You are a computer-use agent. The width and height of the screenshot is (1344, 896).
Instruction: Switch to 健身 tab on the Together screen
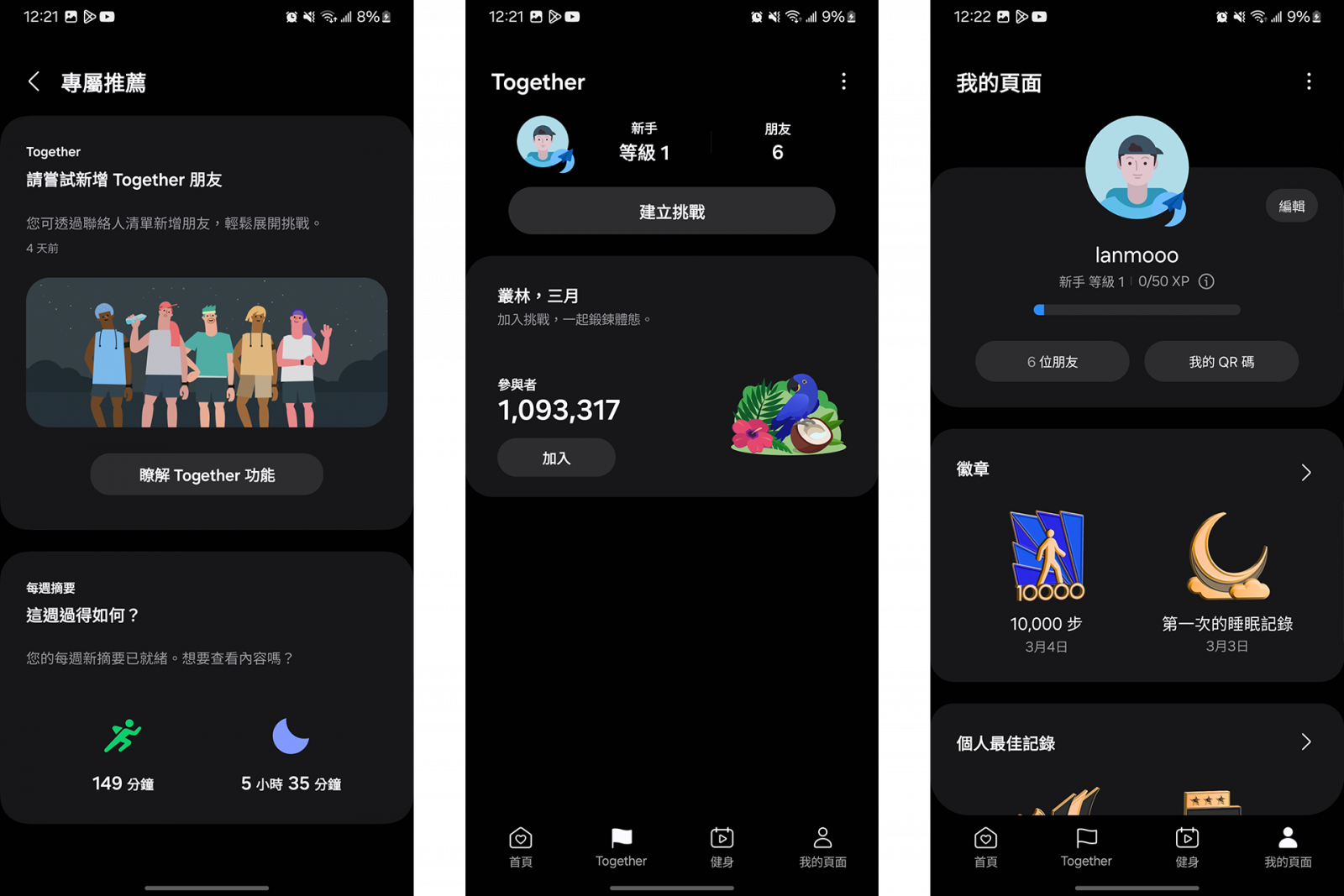click(722, 846)
